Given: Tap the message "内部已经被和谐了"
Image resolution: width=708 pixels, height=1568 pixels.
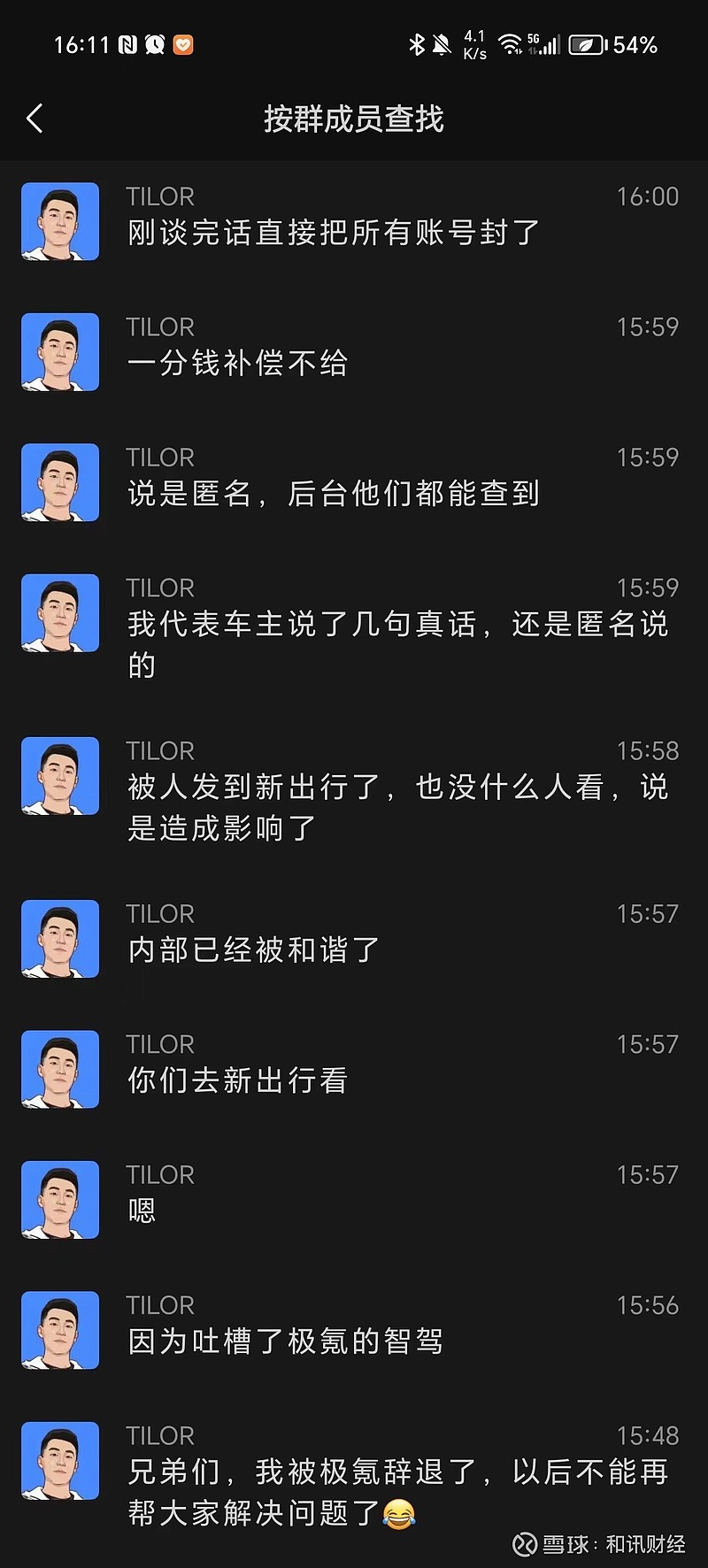Looking at the screenshot, I should tap(354, 939).
